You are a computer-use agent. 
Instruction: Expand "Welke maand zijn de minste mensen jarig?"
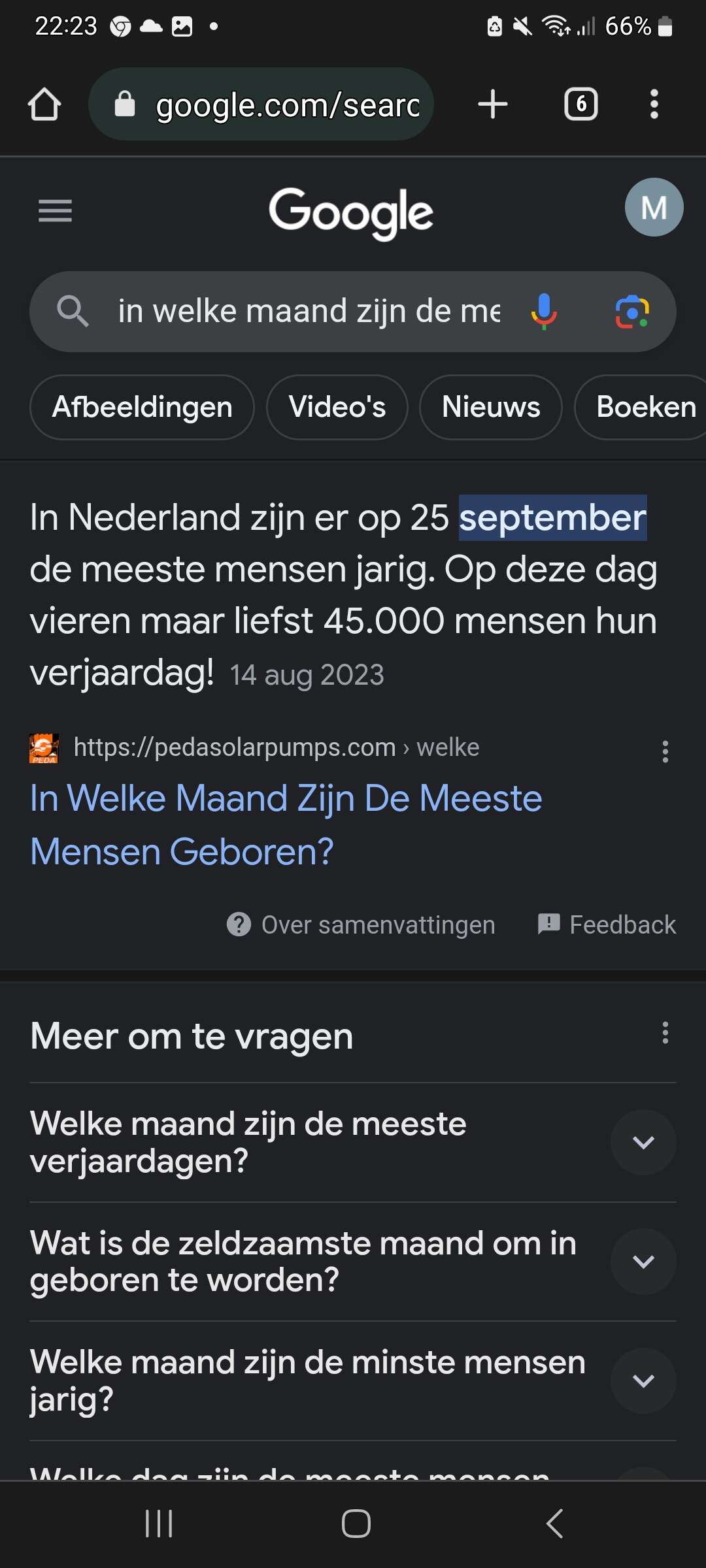pyautogui.click(x=643, y=1380)
